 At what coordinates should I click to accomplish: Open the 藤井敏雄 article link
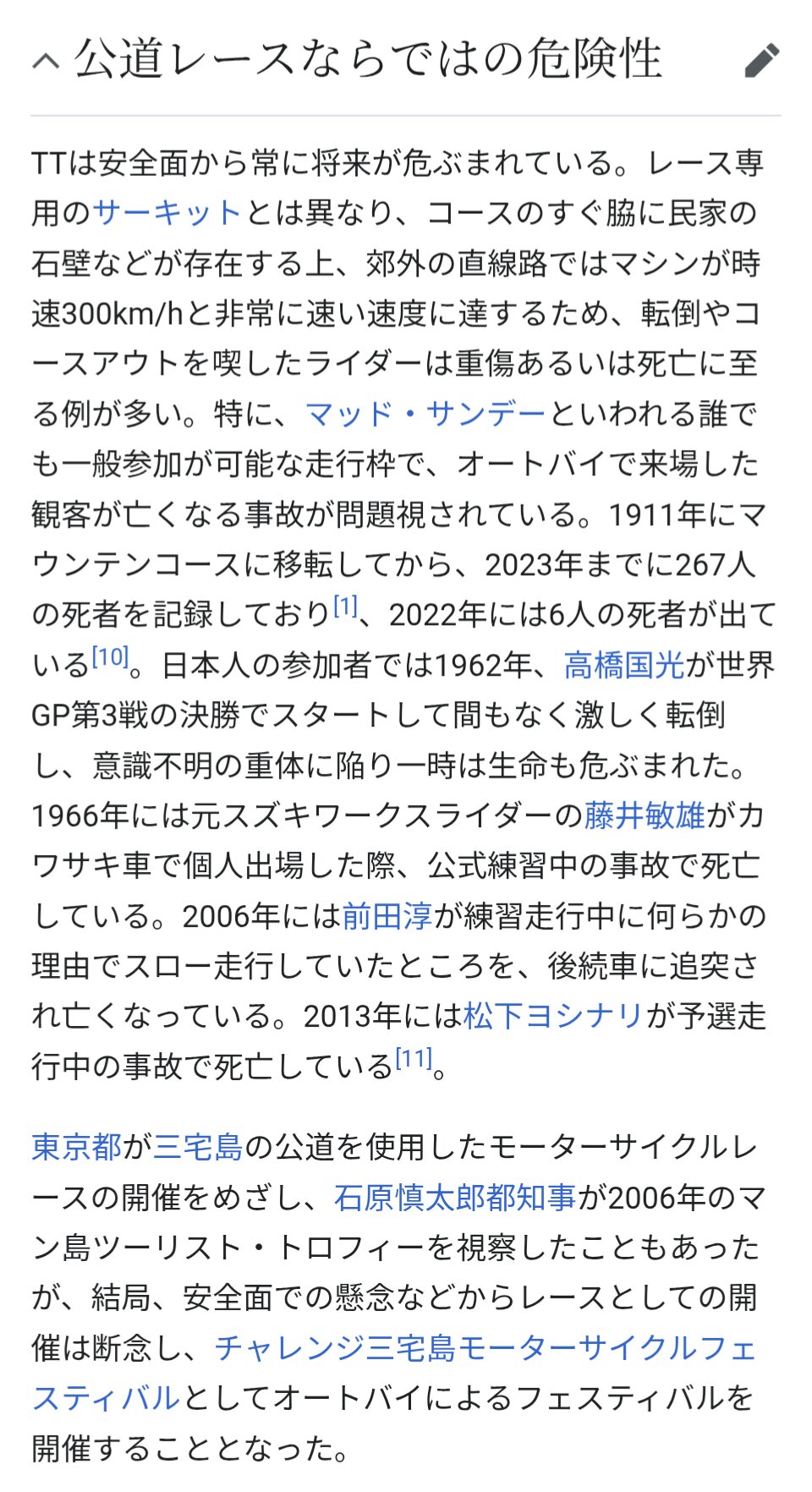click(645, 816)
